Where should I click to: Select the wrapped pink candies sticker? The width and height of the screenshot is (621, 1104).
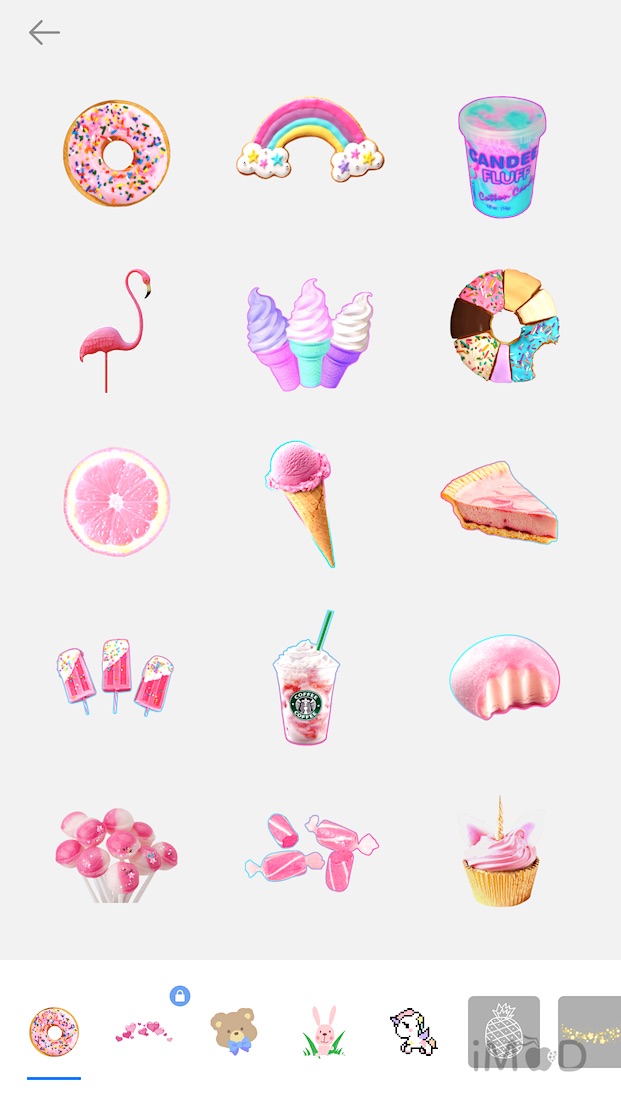311,851
